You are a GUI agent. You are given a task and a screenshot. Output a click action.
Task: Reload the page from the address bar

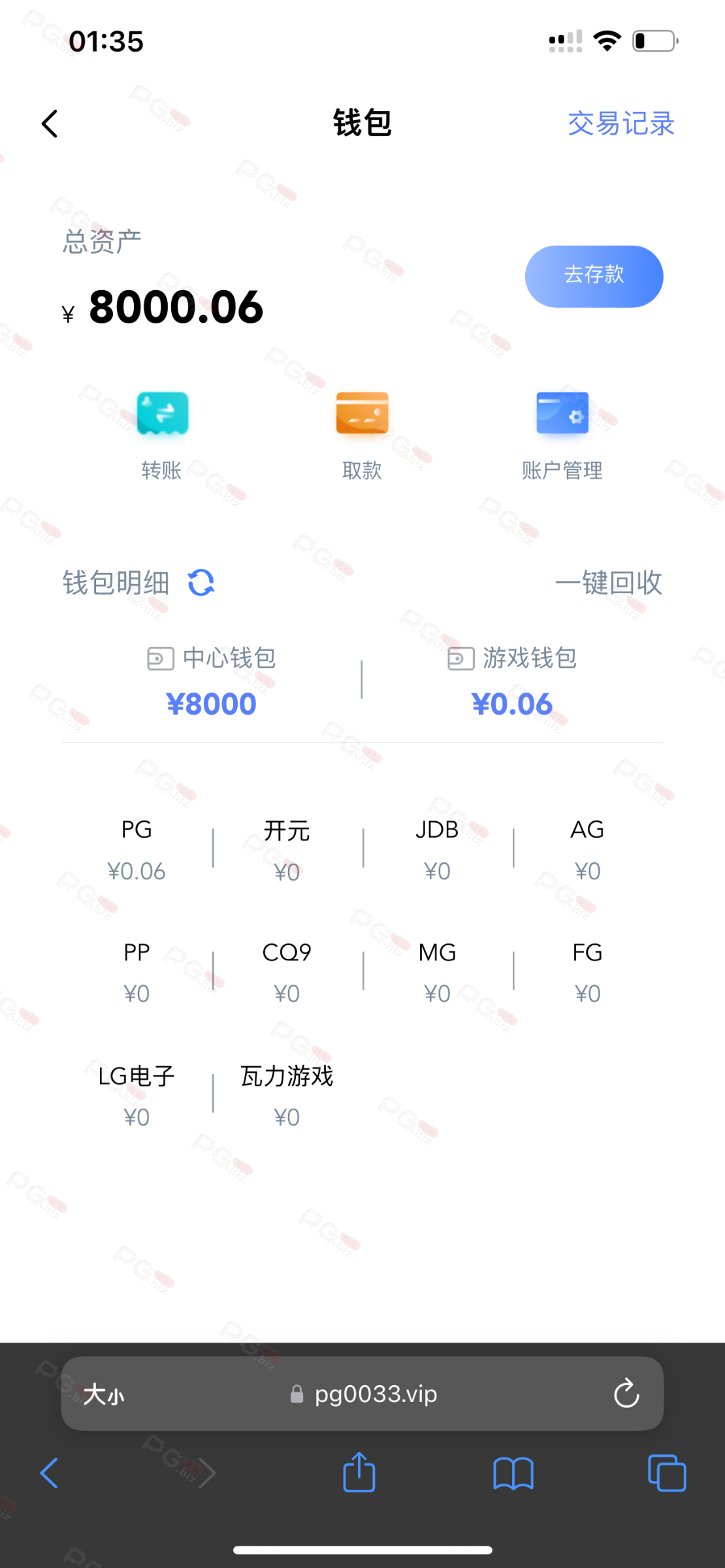point(626,1393)
